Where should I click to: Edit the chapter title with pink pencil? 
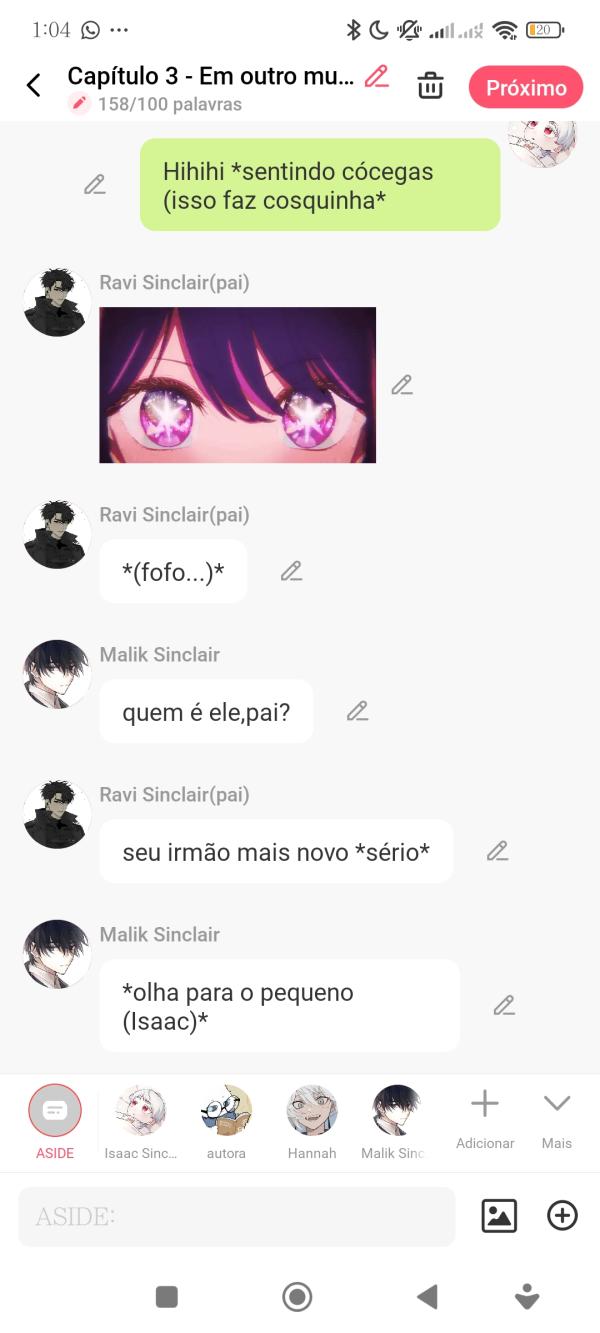[377, 76]
